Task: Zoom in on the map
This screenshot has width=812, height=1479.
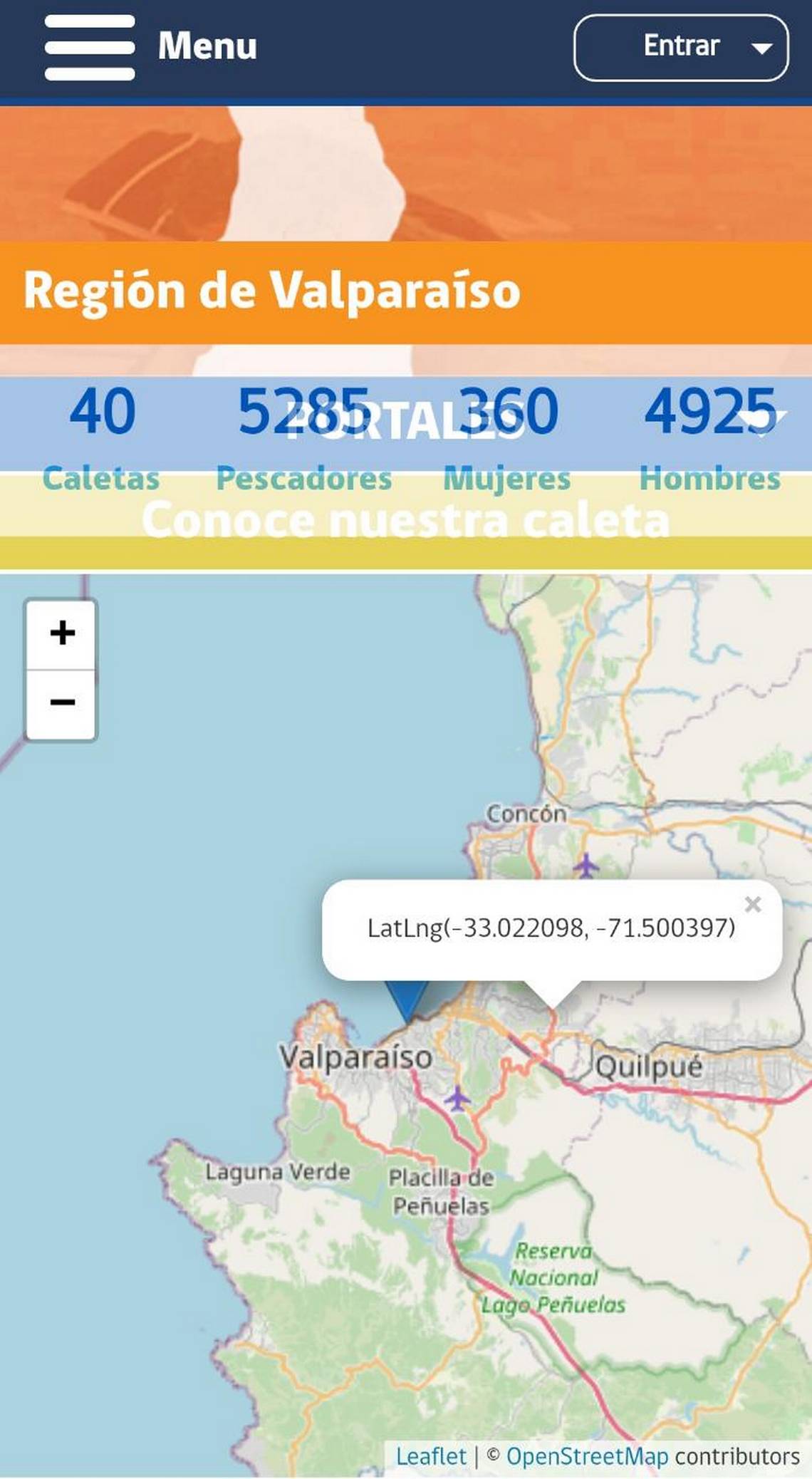Action: [x=62, y=633]
